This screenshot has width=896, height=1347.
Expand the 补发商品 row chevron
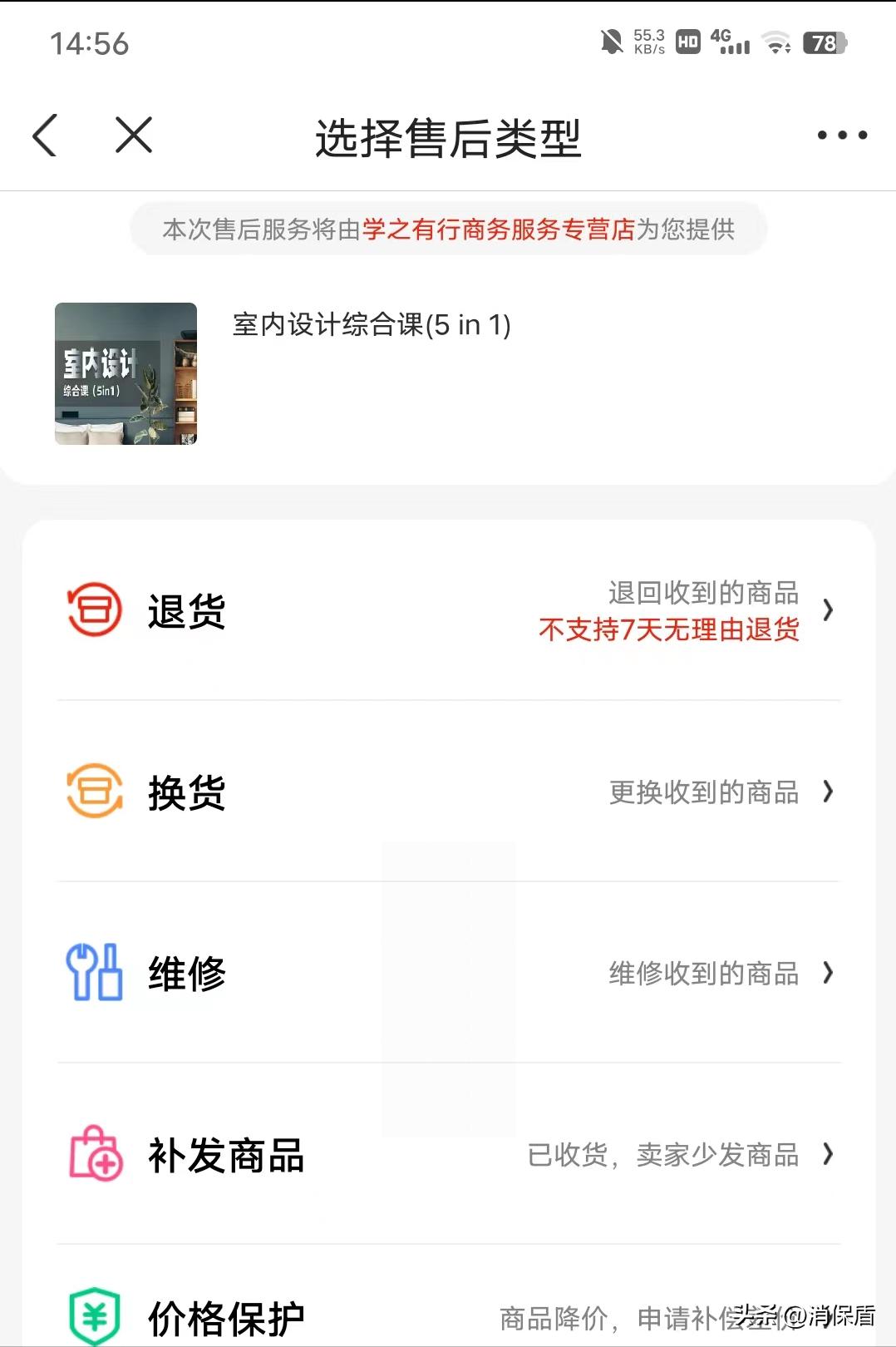click(828, 1154)
